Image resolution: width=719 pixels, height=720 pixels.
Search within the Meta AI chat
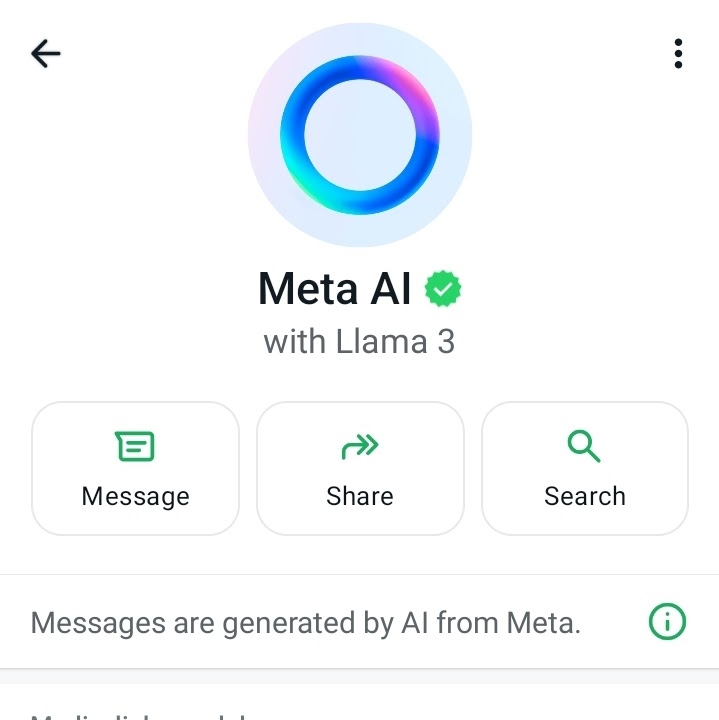point(585,468)
